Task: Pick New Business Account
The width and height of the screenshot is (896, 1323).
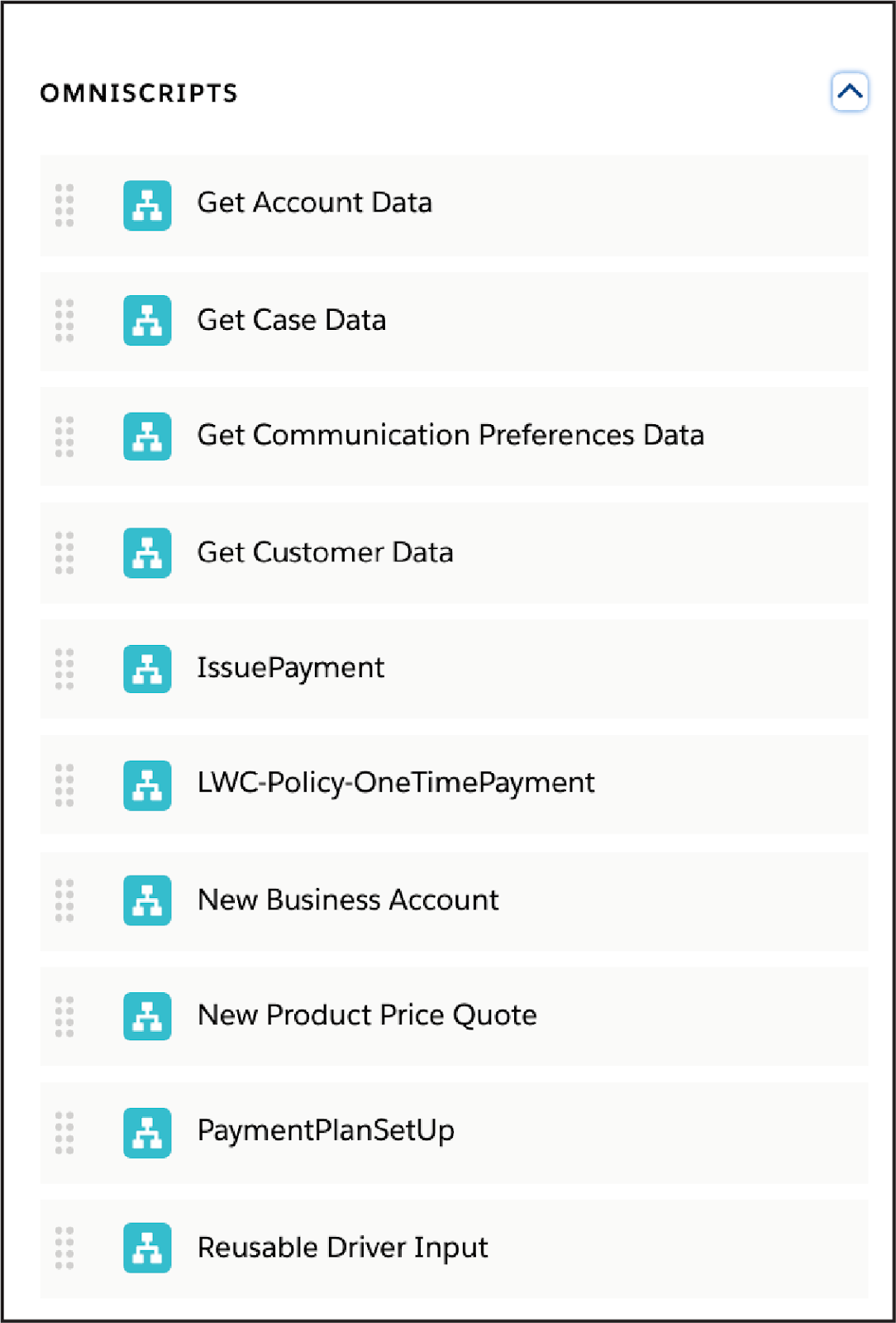Action: [x=348, y=900]
